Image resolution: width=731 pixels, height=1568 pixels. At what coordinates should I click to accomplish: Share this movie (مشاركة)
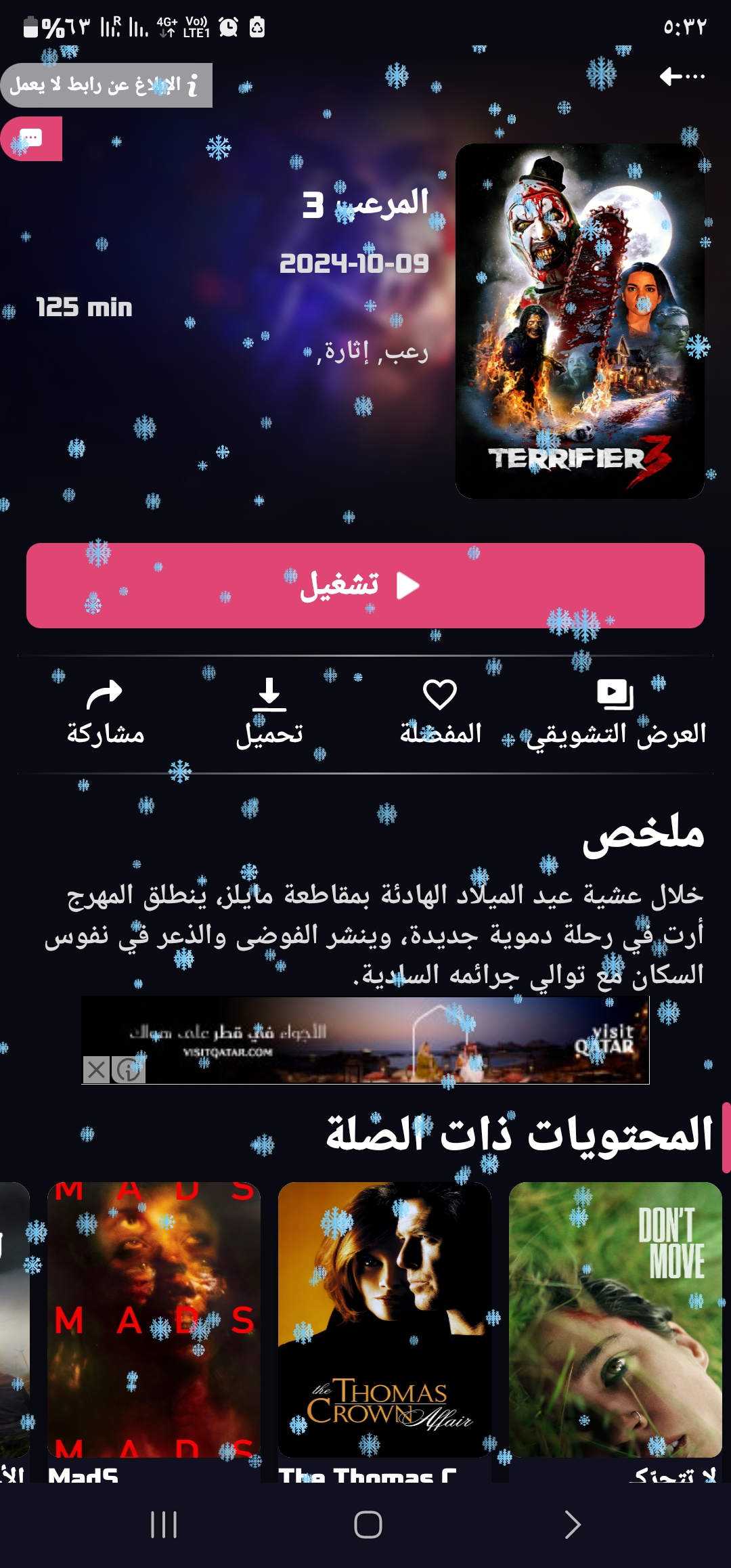105,712
